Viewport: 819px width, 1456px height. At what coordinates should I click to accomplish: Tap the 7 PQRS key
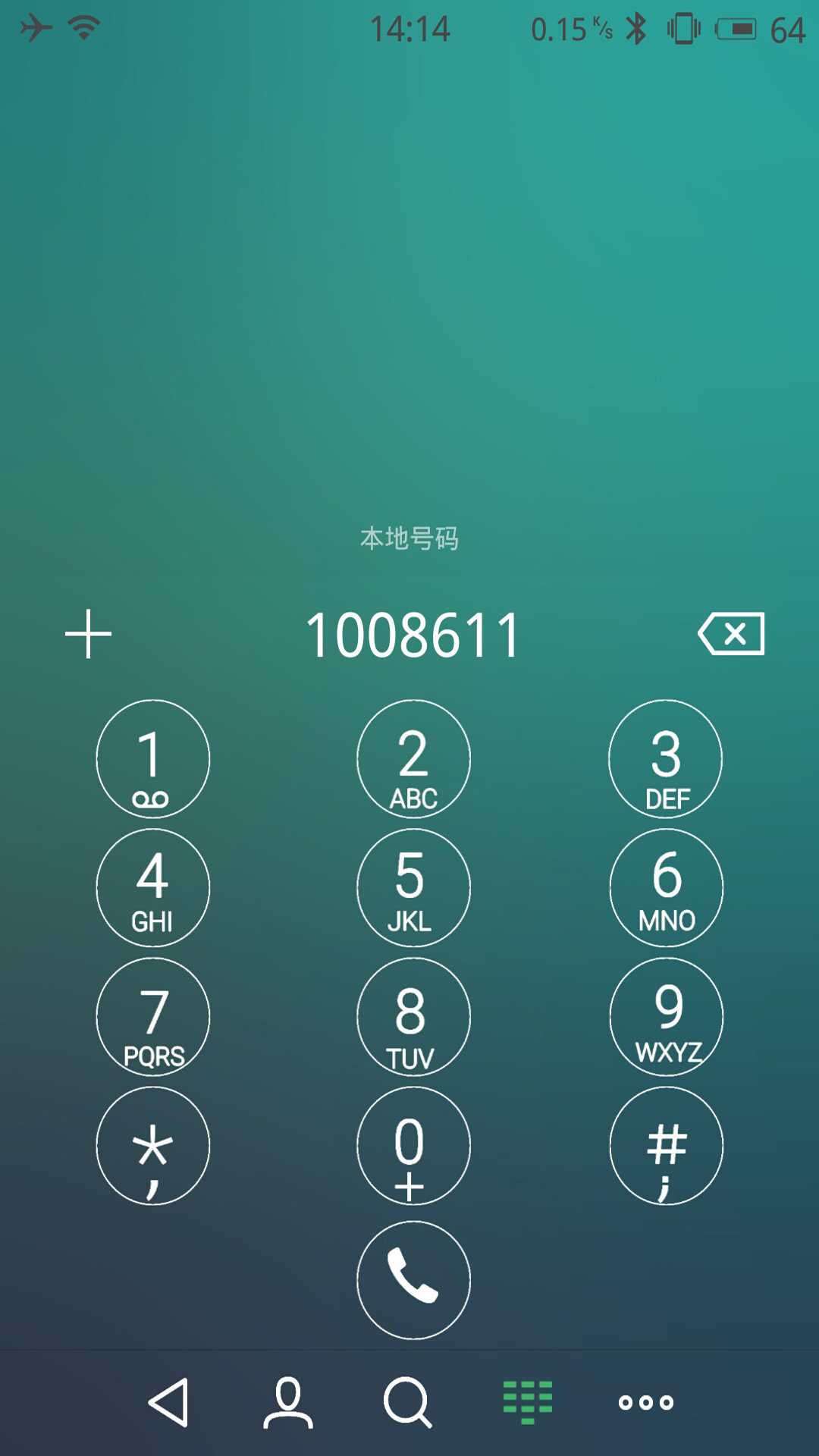tap(152, 1016)
